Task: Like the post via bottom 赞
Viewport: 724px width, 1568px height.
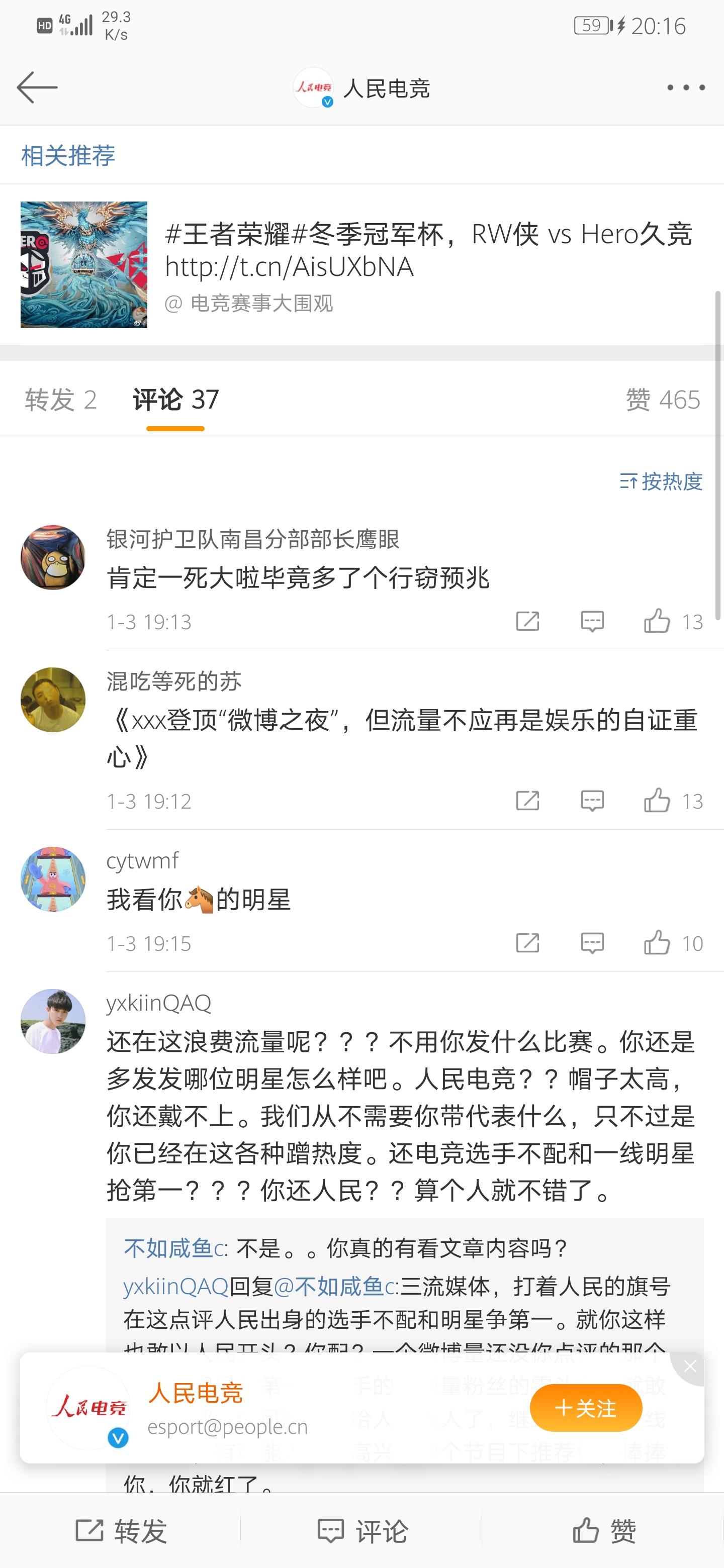Action: (603, 1530)
